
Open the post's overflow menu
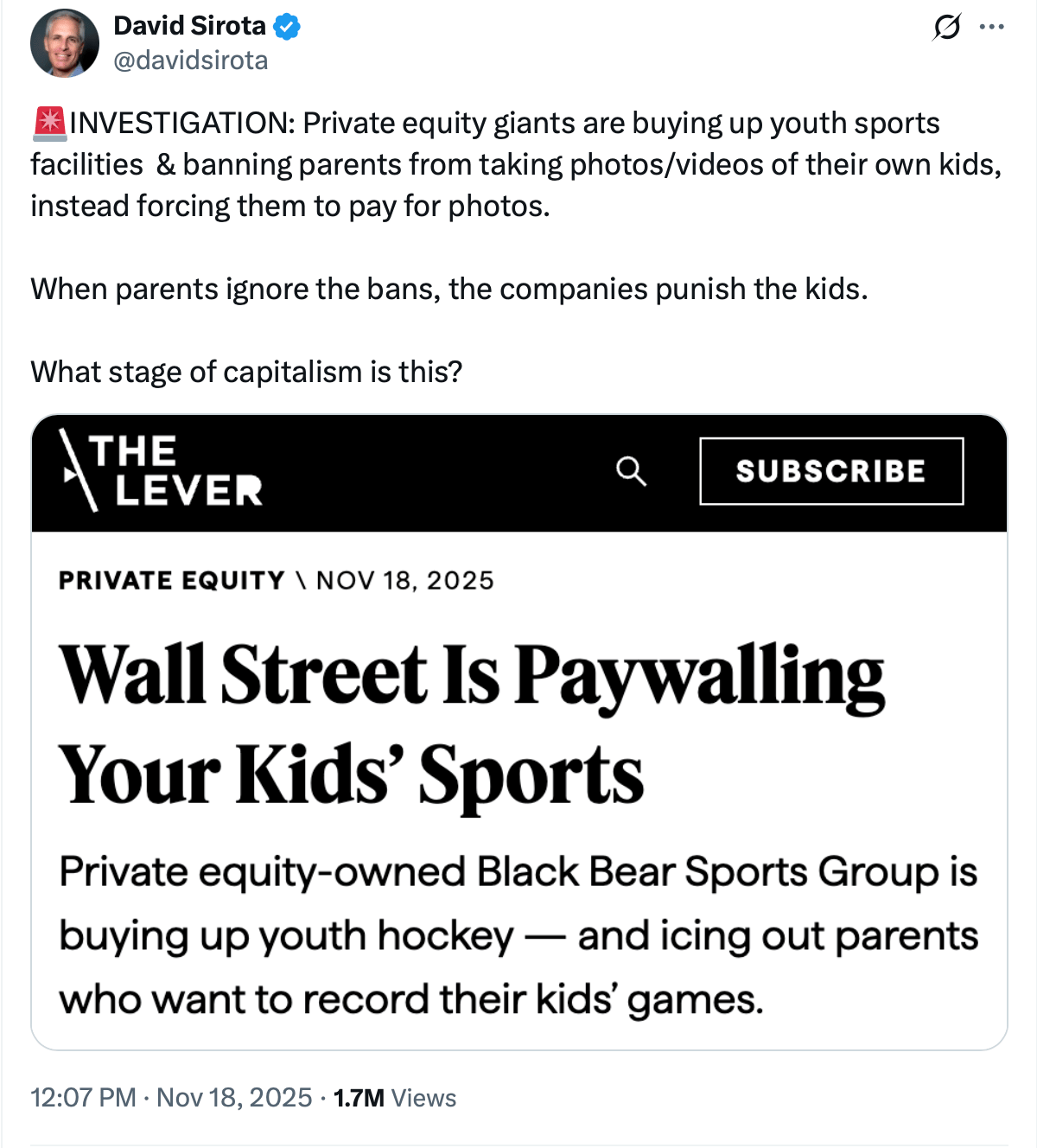pos(991,28)
